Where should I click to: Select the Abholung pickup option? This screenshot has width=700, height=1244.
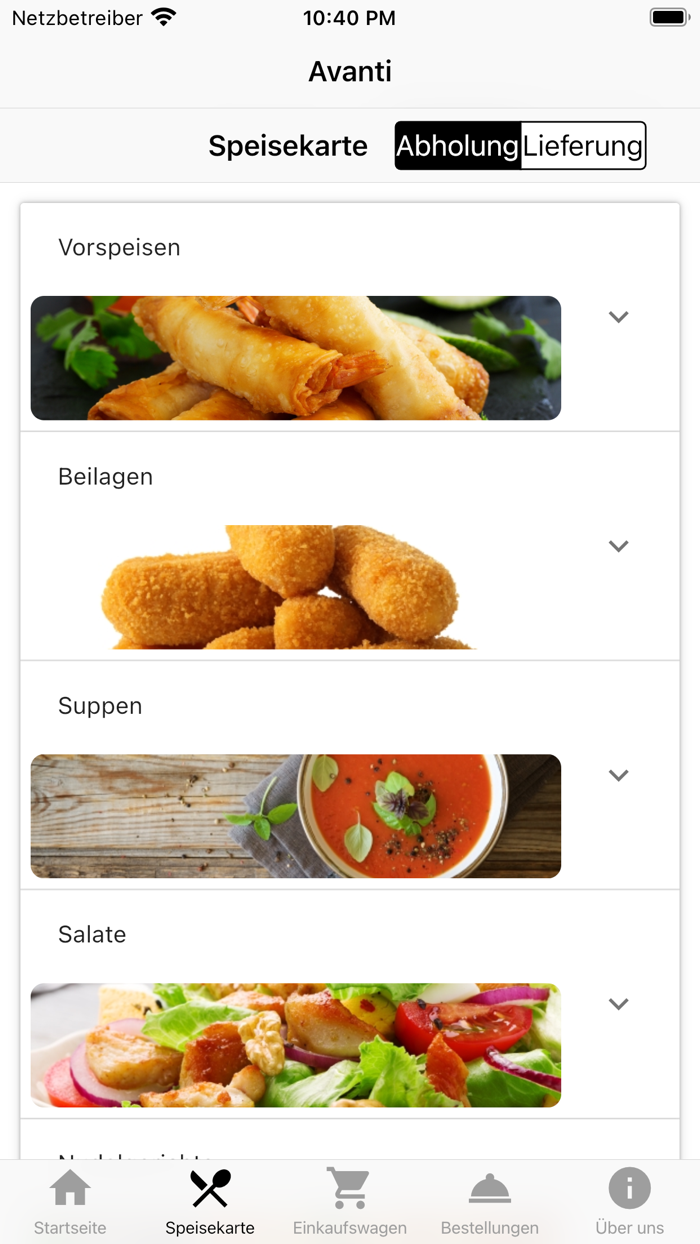click(x=458, y=146)
